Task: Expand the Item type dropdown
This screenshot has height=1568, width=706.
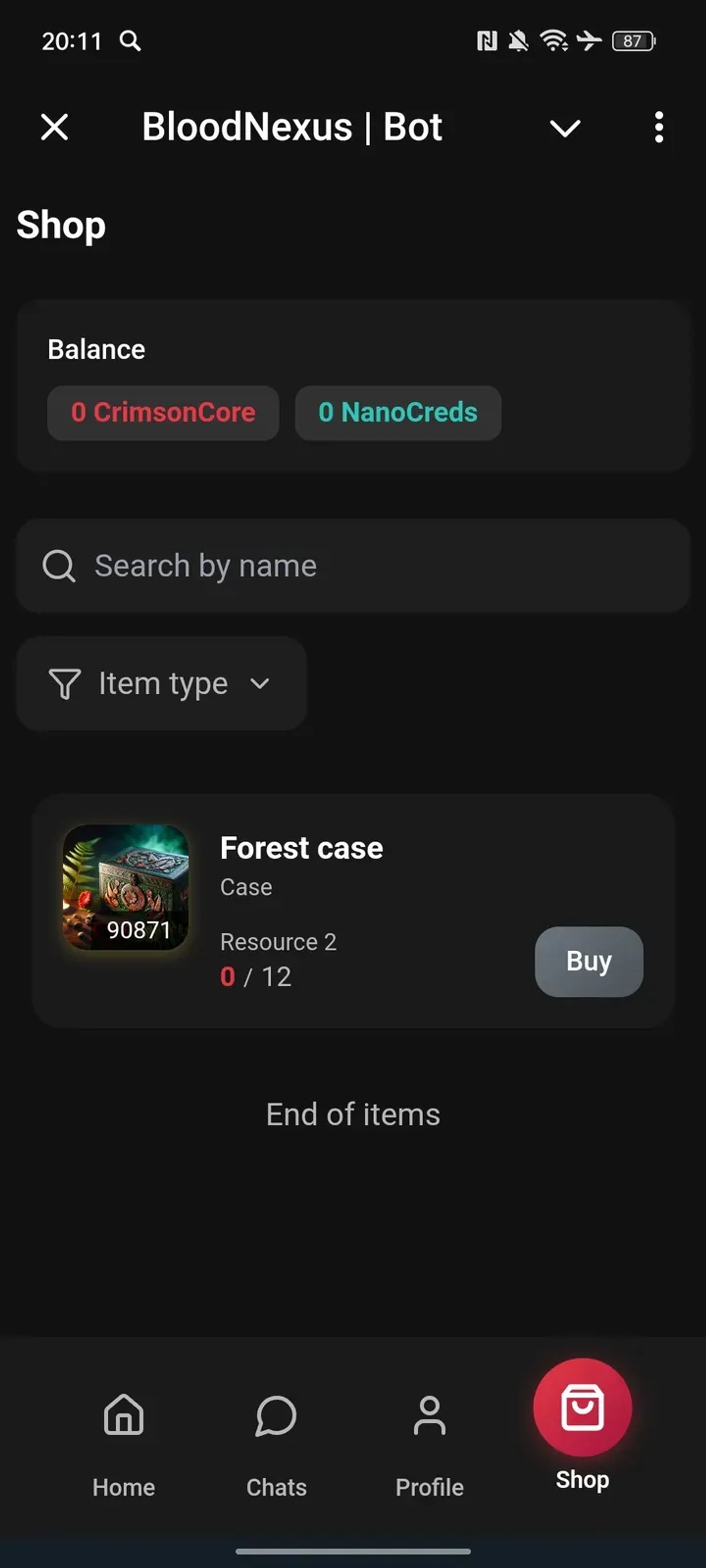Action: [x=161, y=683]
